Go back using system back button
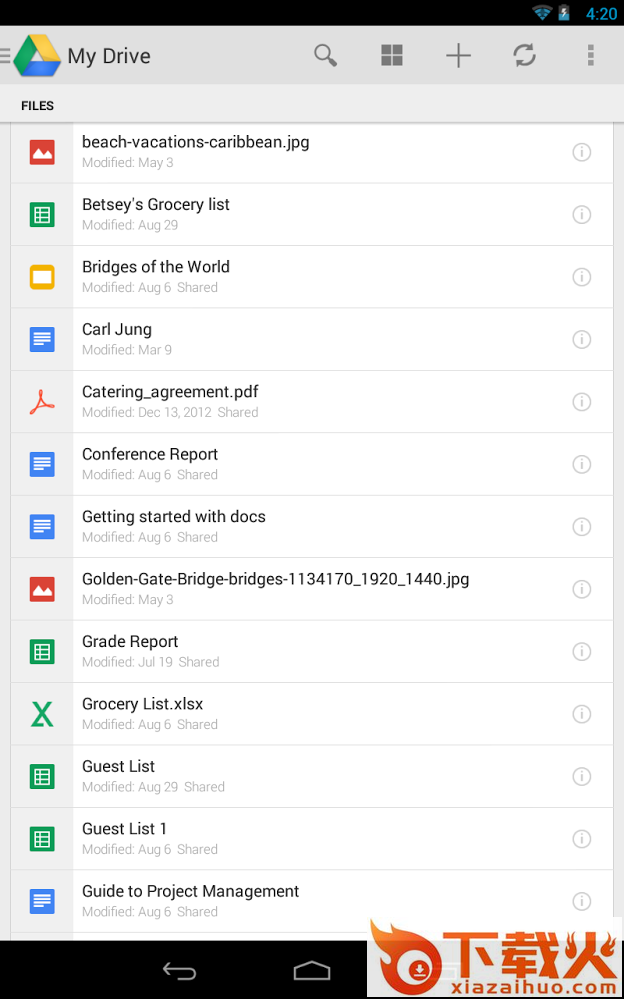This screenshot has width=624, height=999. 180,970
